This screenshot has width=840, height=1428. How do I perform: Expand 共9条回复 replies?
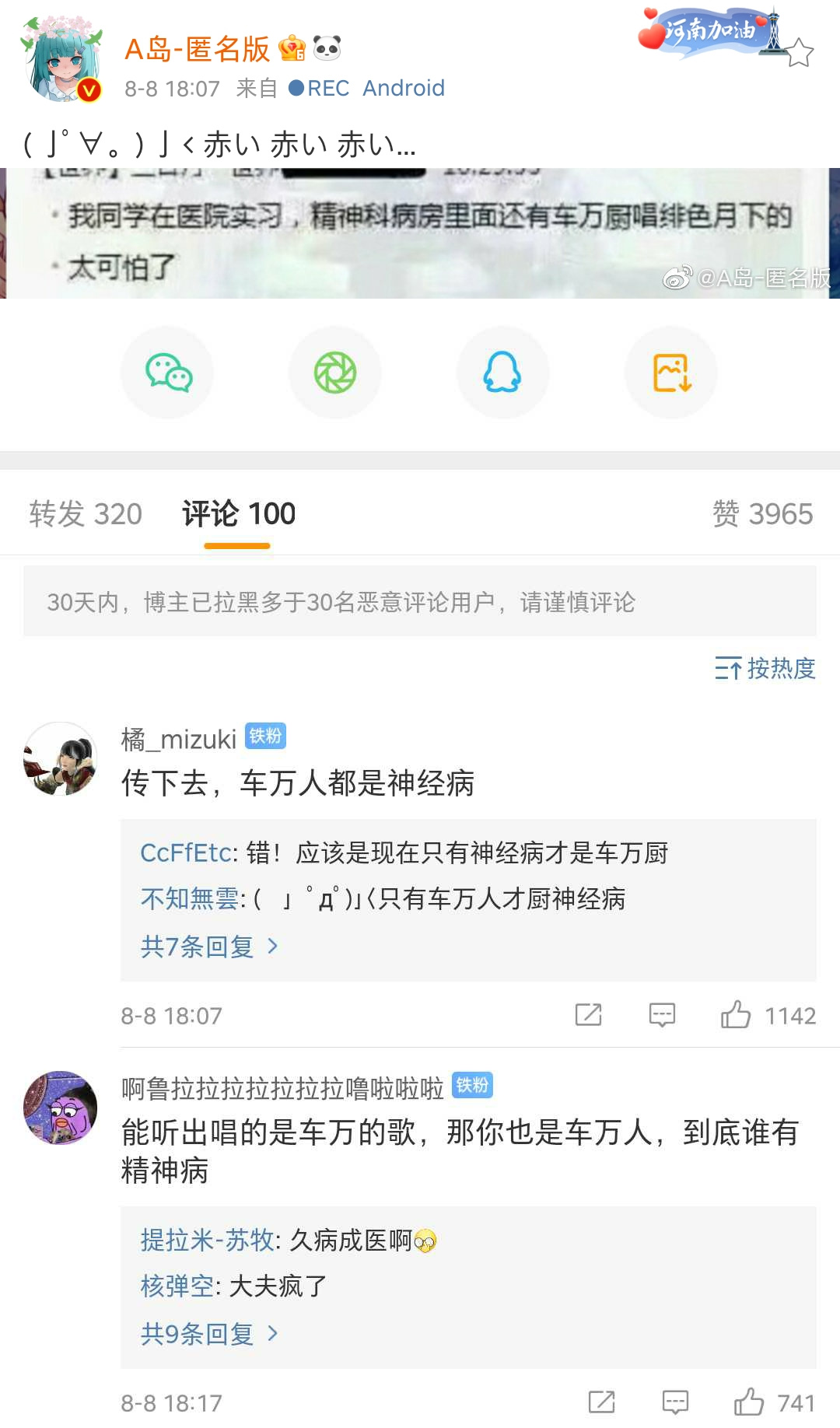click(208, 1334)
